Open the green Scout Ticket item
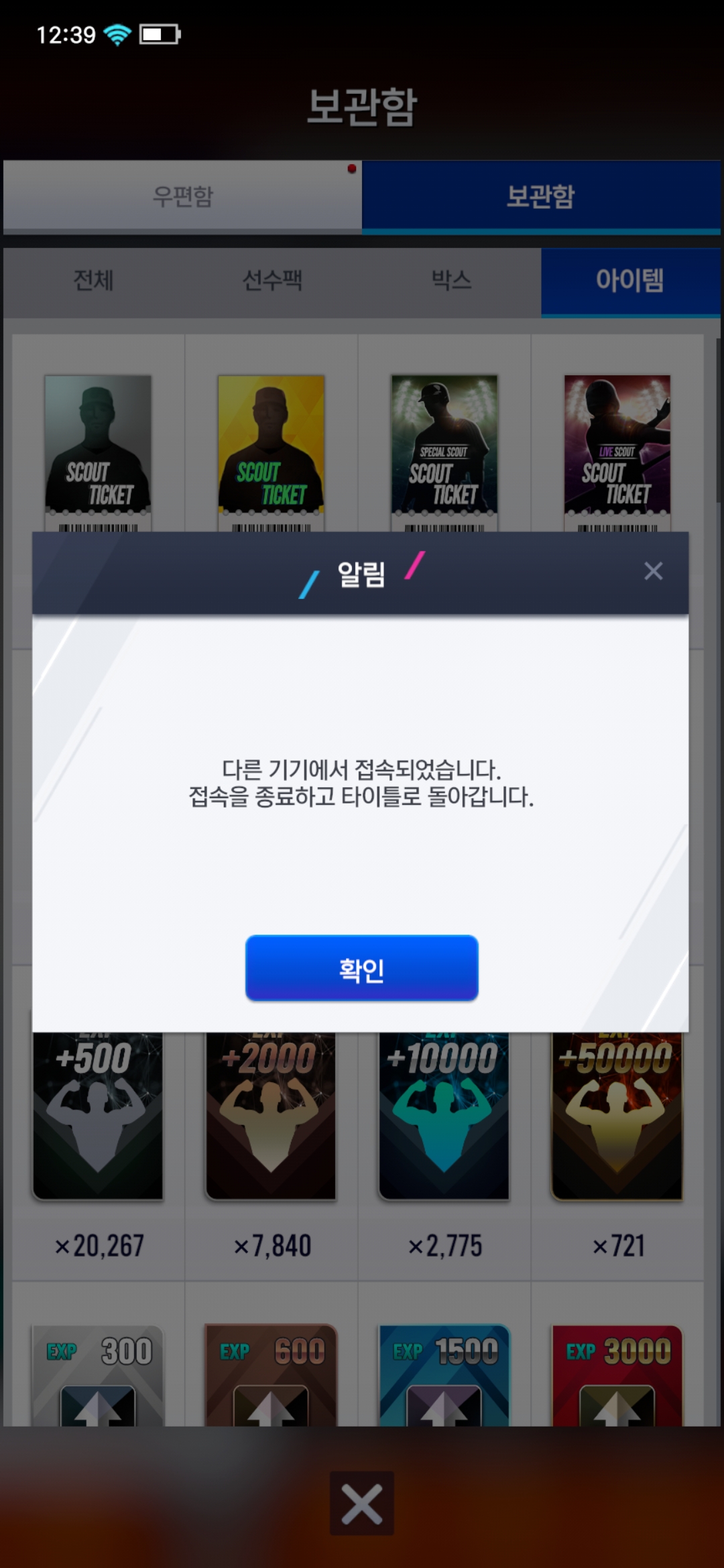The width and height of the screenshot is (724, 1568). pyautogui.click(x=98, y=446)
